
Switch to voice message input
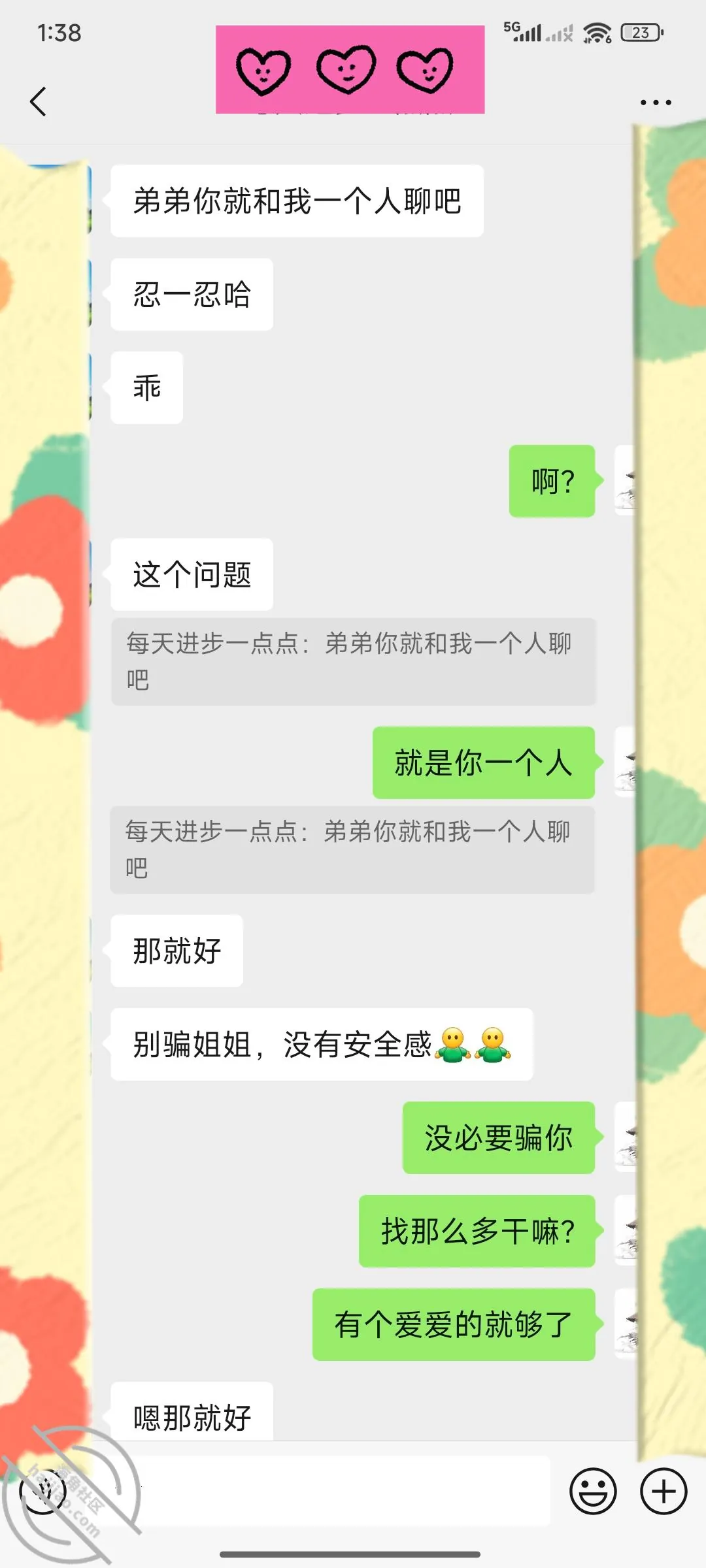[x=42, y=1492]
